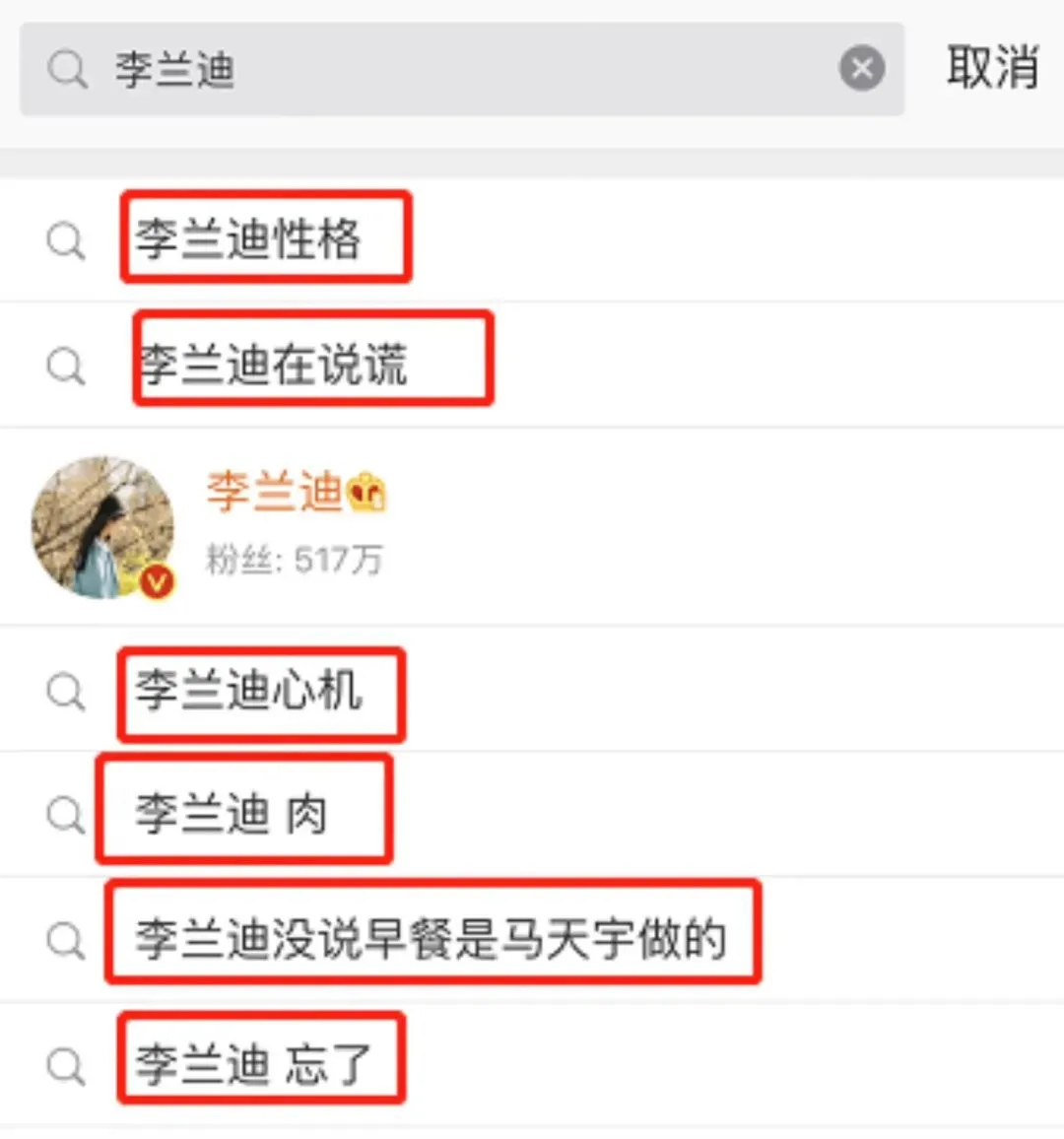Viewport: 1064px width, 1139px height.
Task: Select the suggestion 李兰迪 忘了
Action: 254,1064
